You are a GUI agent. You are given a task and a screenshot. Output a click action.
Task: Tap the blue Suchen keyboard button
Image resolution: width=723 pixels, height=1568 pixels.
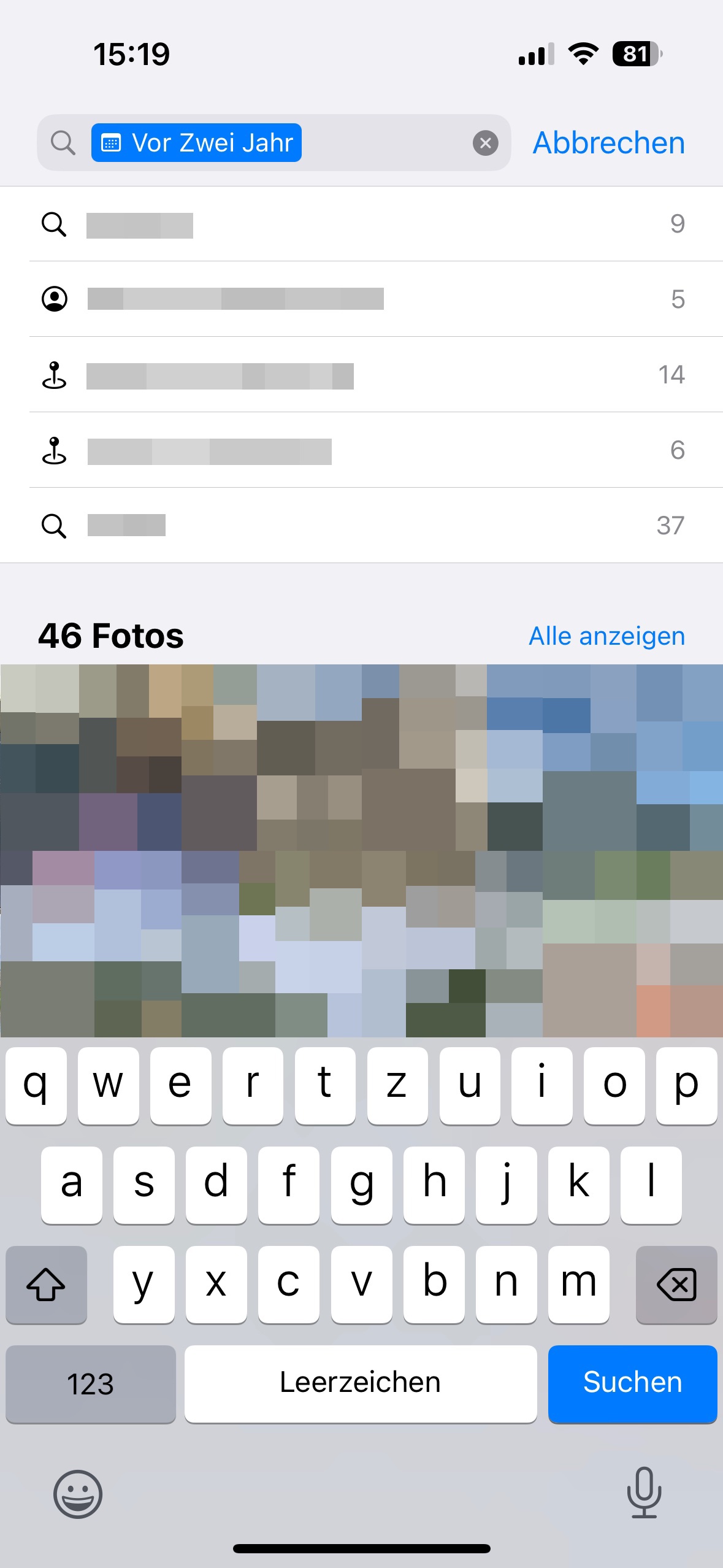tap(632, 1383)
